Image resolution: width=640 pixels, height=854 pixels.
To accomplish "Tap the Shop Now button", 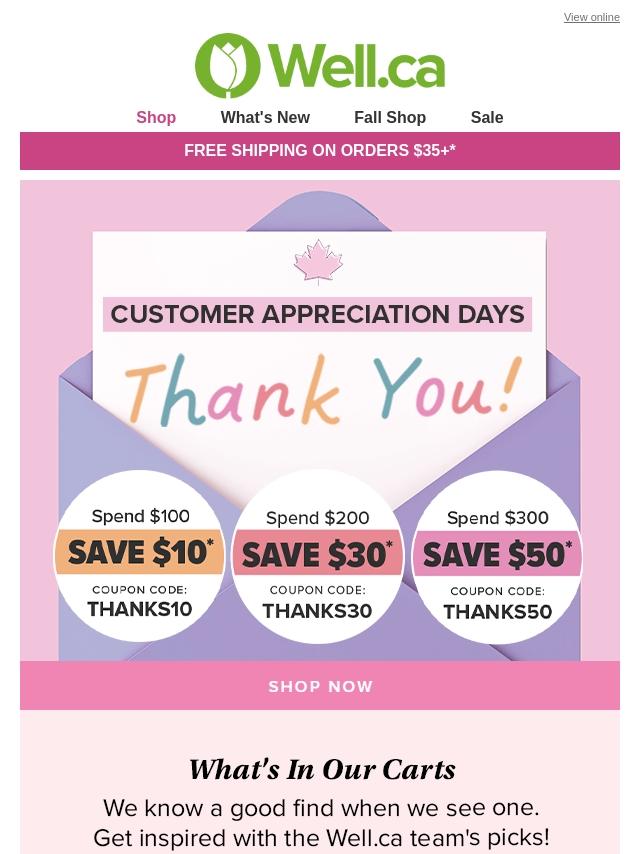I will point(320,686).
